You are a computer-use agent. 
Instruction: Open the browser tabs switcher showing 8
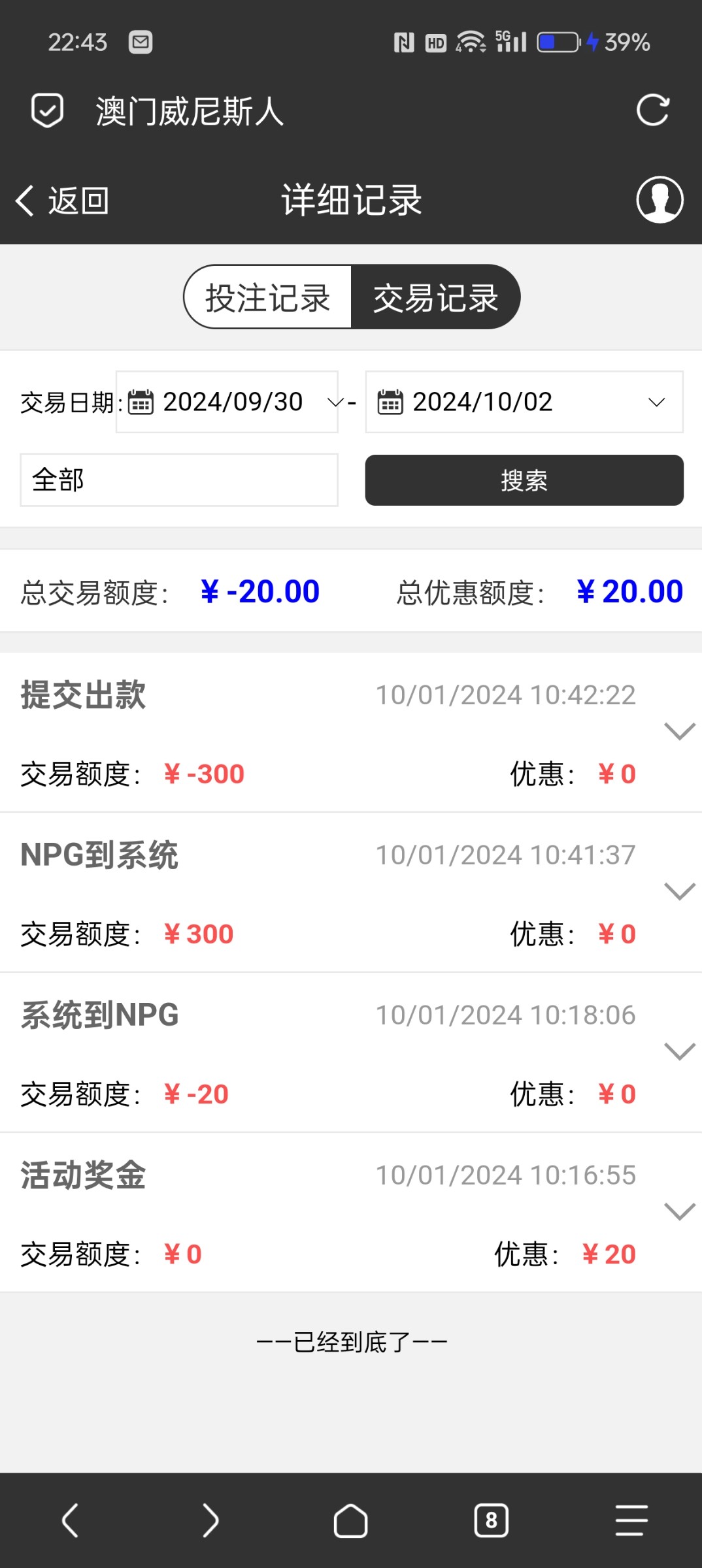pyautogui.click(x=492, y=1520)
